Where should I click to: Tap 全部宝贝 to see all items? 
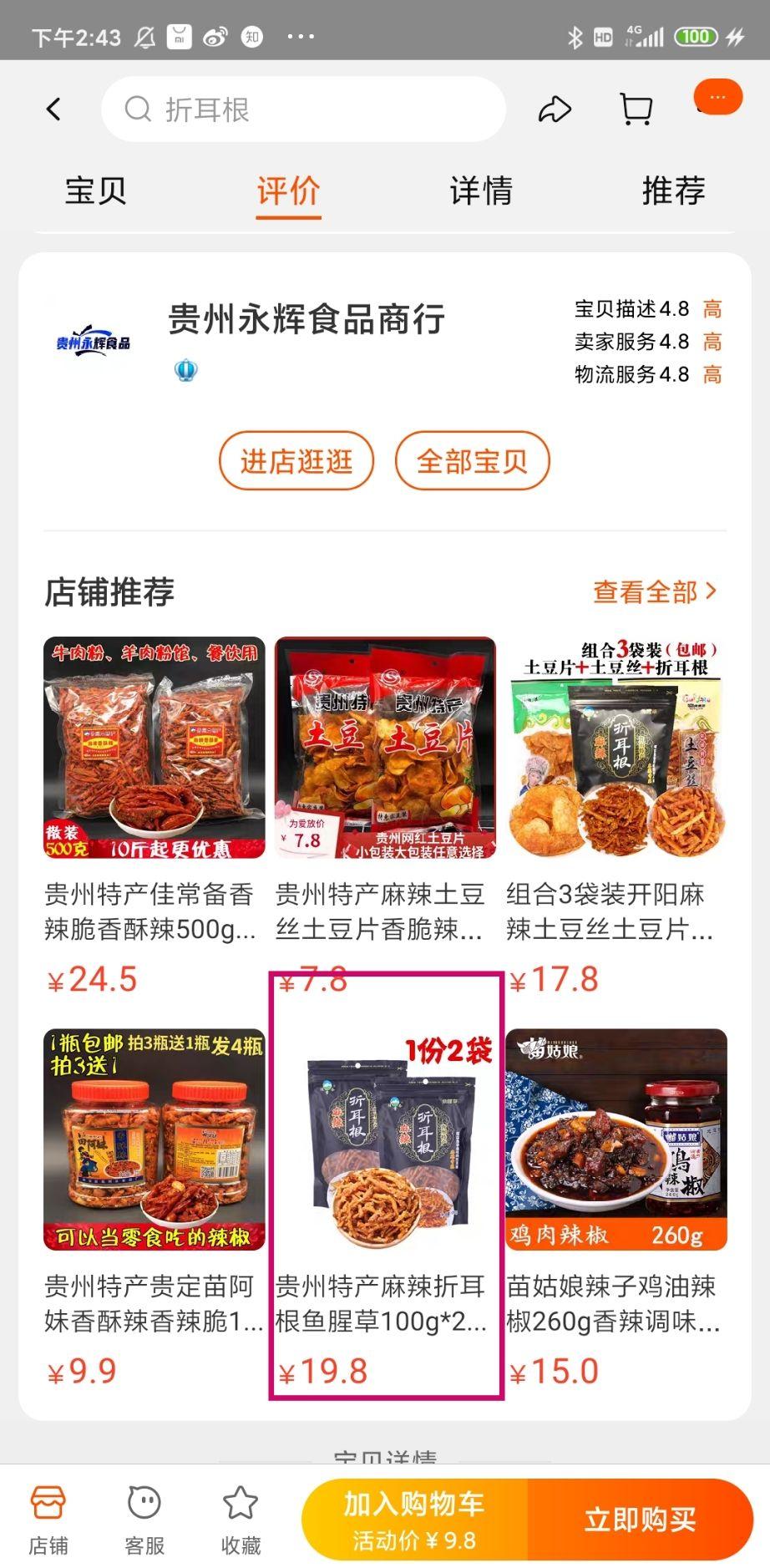(x=472, y=461)
